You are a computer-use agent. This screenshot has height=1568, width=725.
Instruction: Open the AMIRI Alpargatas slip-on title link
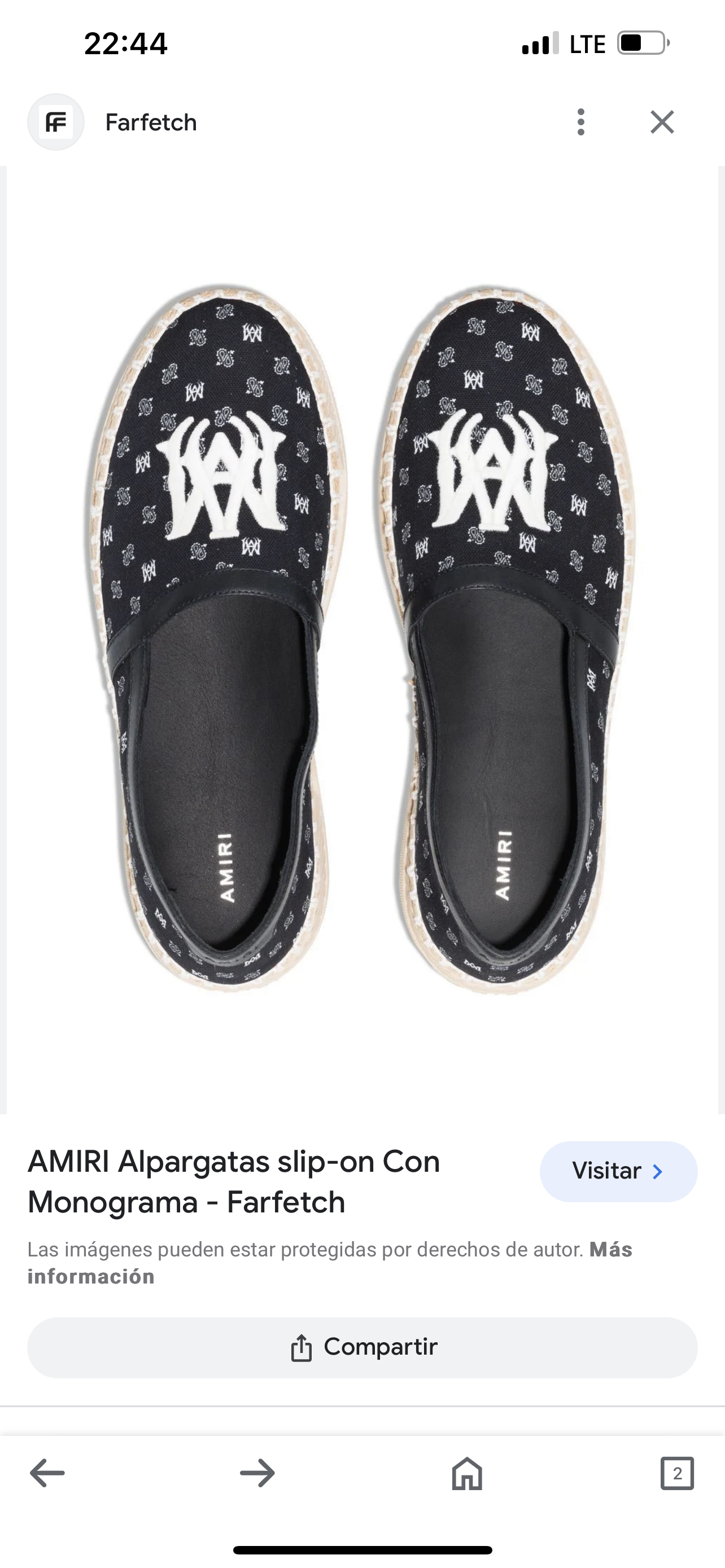coord(234,1181)
